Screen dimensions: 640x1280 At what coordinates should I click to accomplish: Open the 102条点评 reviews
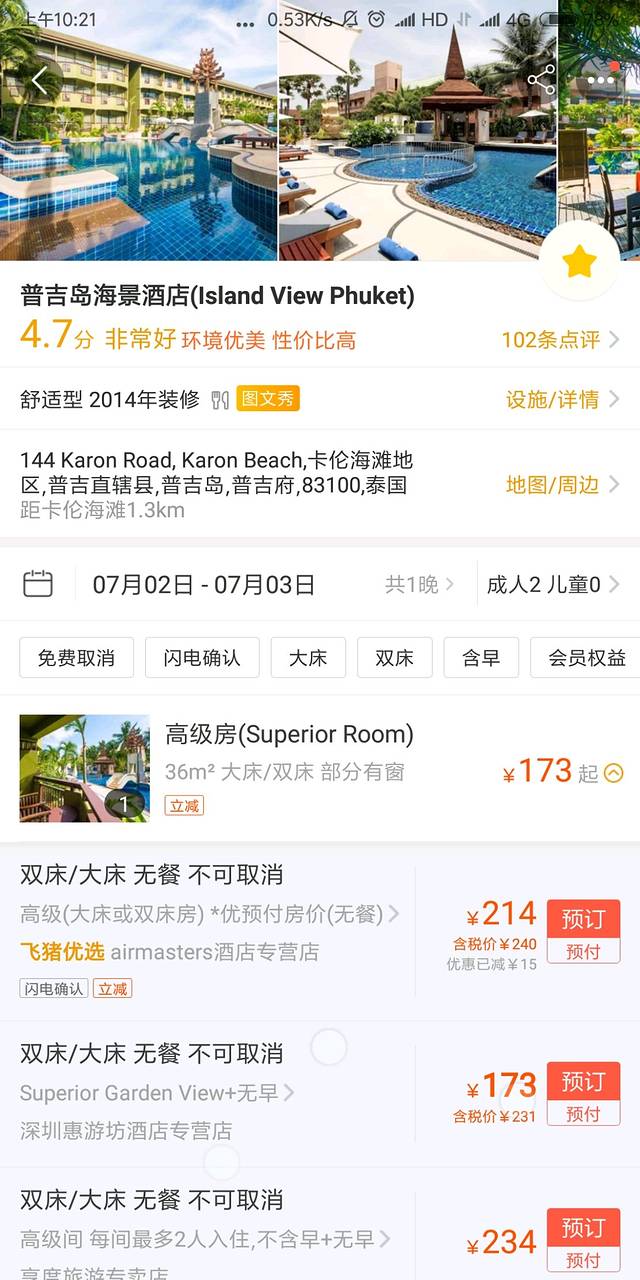(560, 340)
